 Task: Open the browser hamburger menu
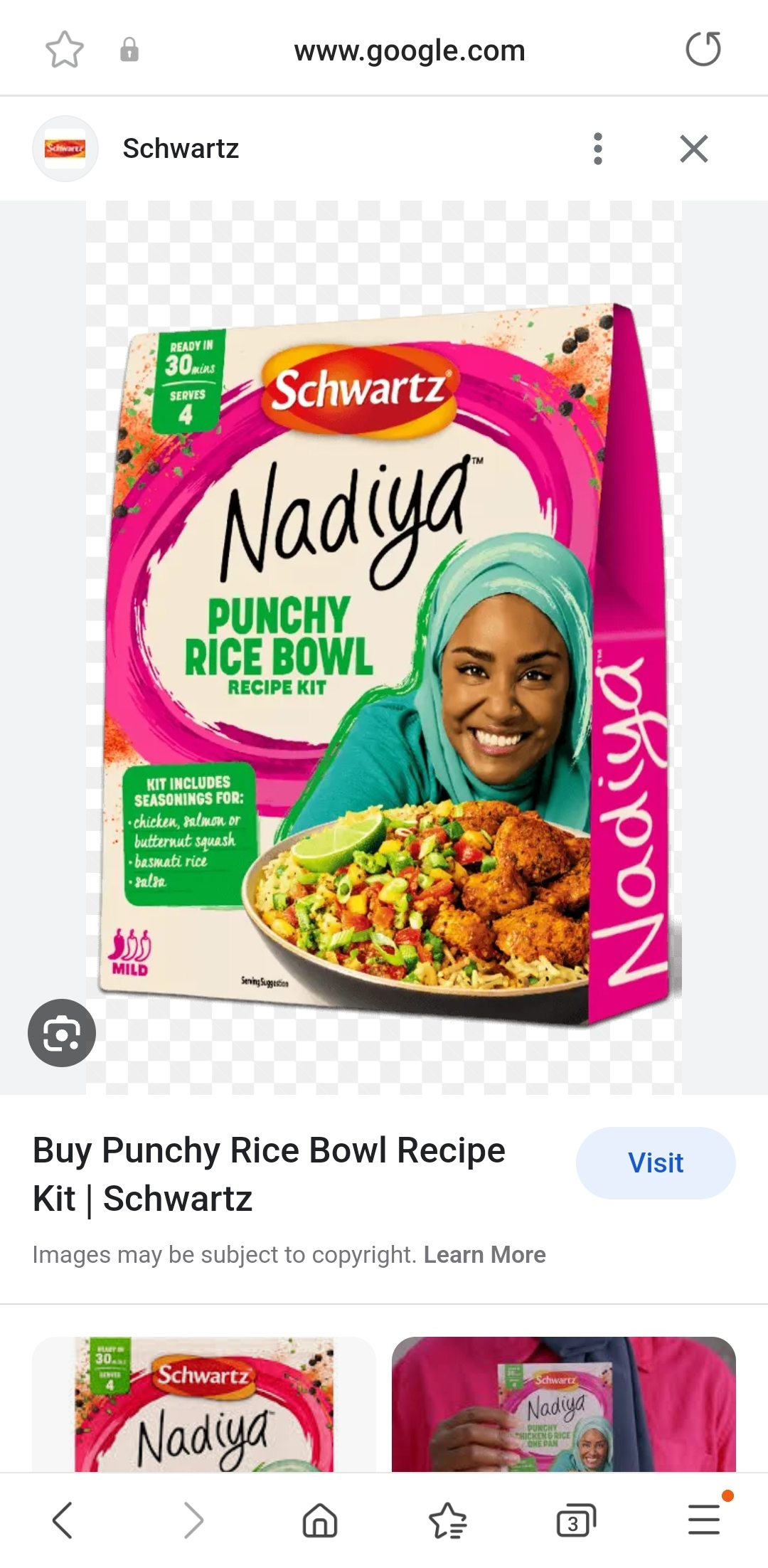704,1520
